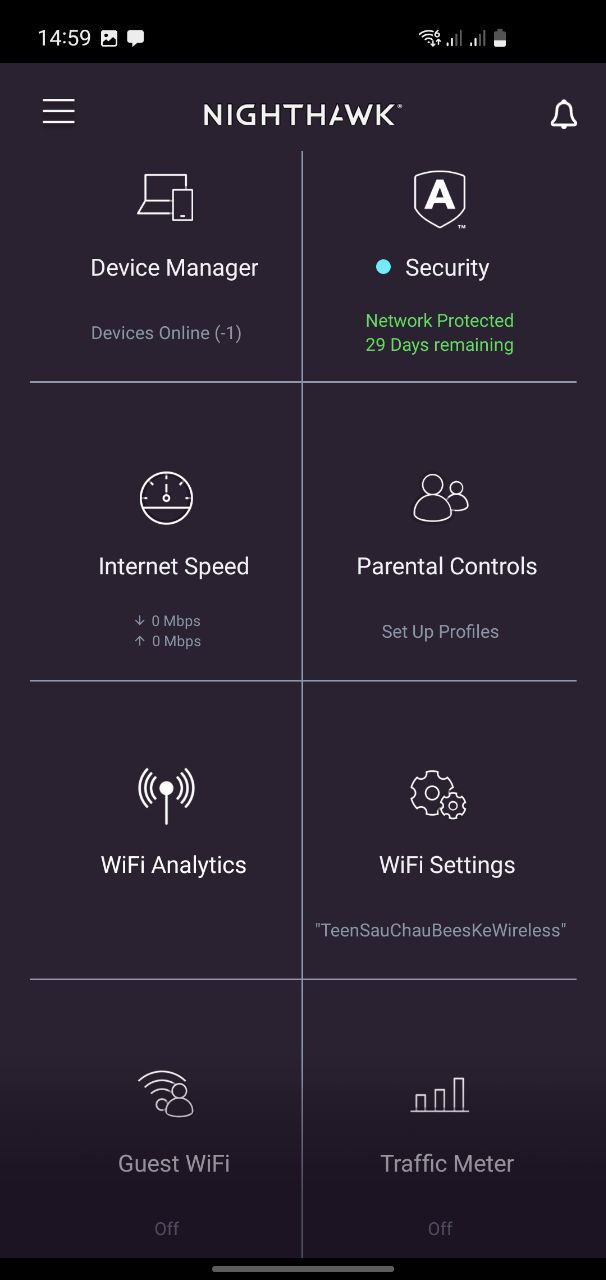Open the Internet Speed tile
This screenshot has height=1280, width=606.
point(166,532)
